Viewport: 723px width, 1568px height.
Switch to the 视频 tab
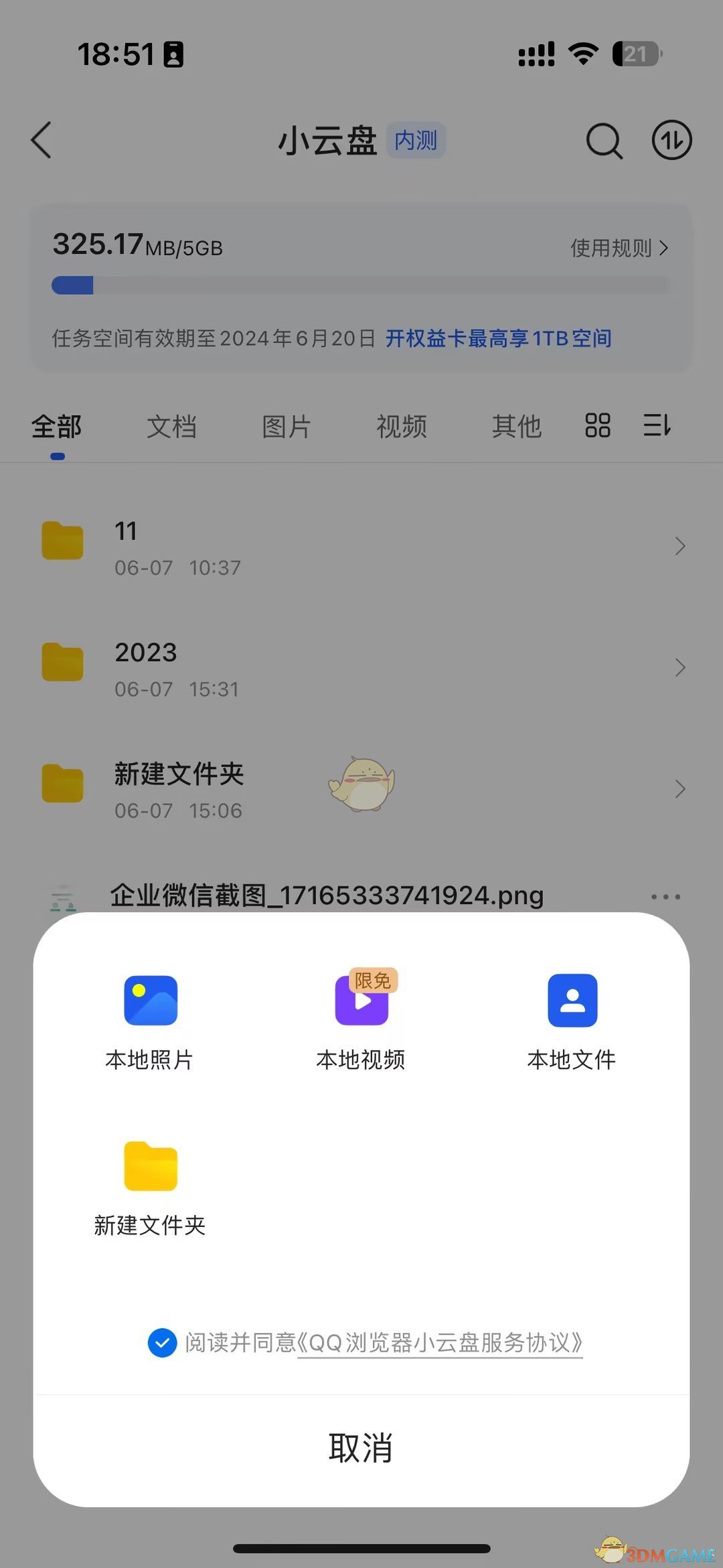point(402,427)
